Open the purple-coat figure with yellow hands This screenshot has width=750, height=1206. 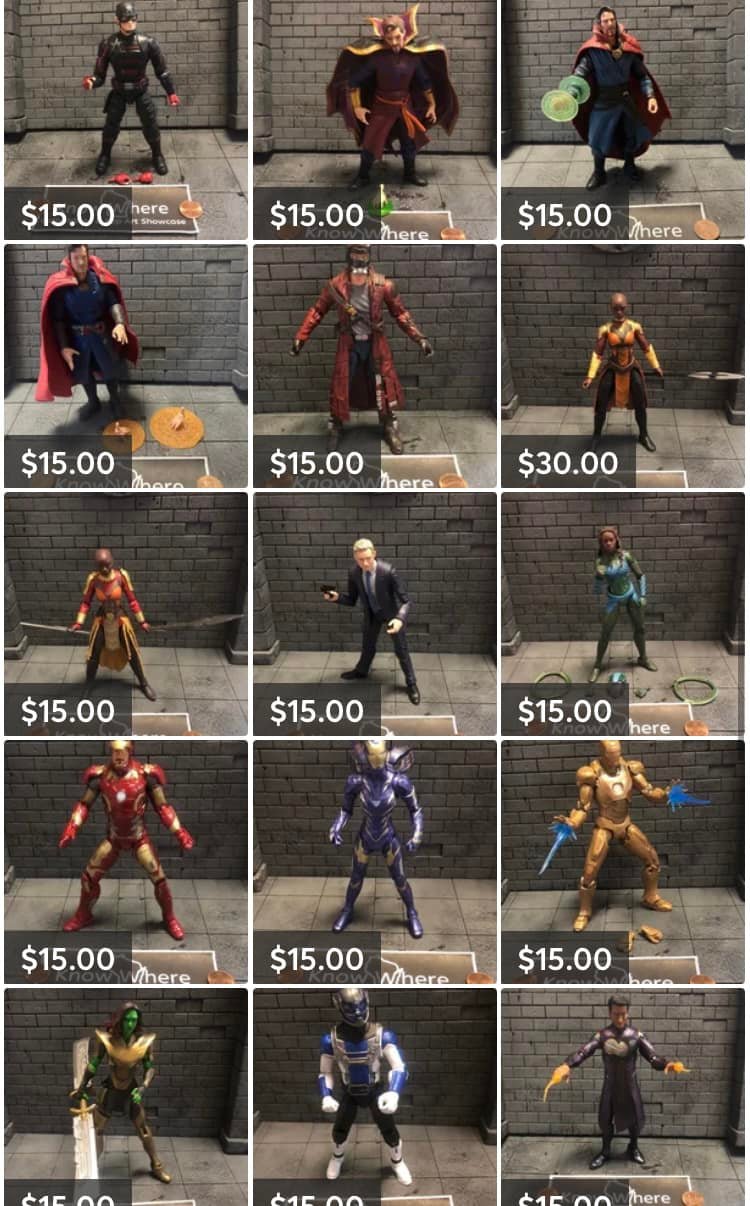622,1090
